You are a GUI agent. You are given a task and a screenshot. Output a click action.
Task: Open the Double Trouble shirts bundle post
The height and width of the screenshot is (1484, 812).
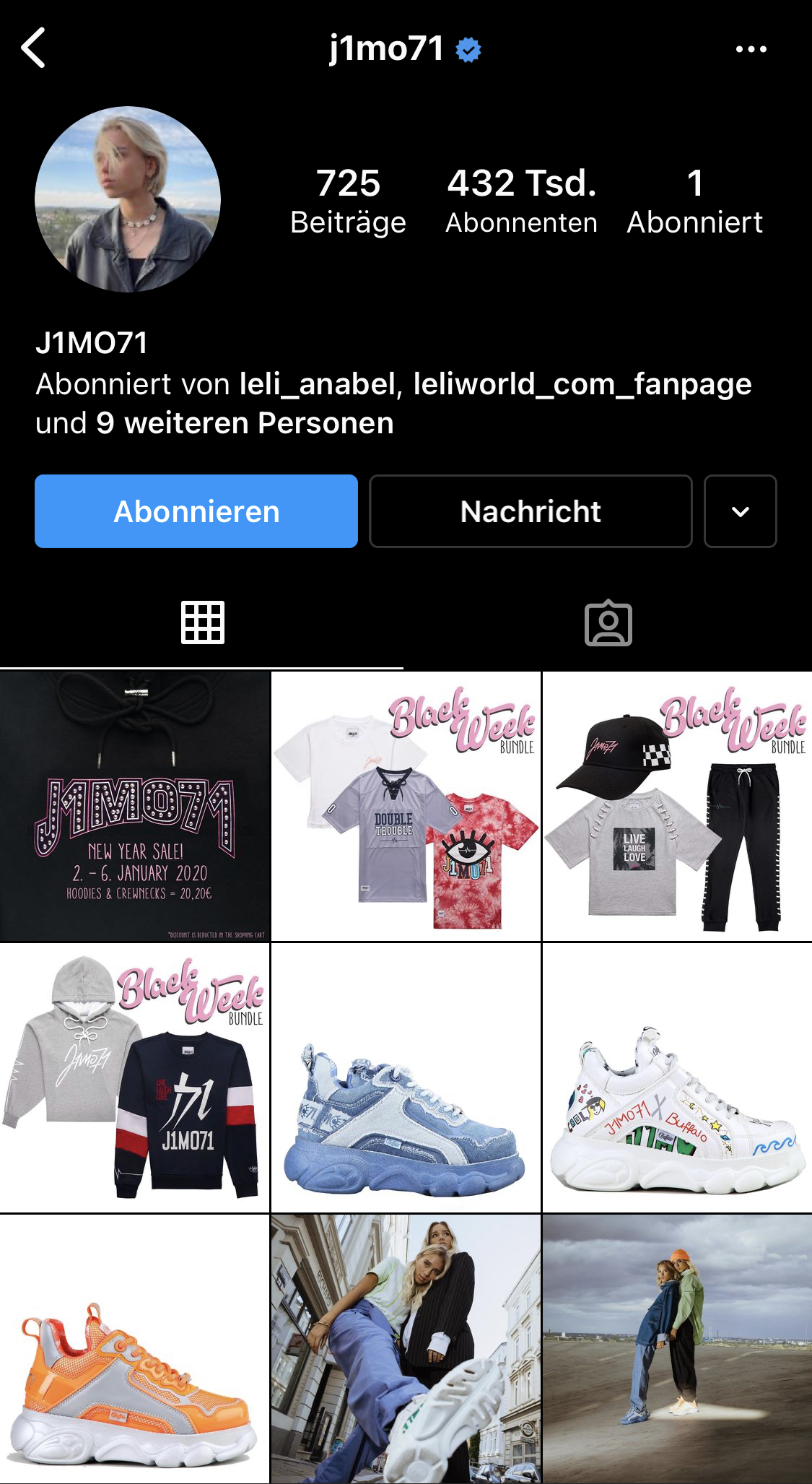[406, 807]
